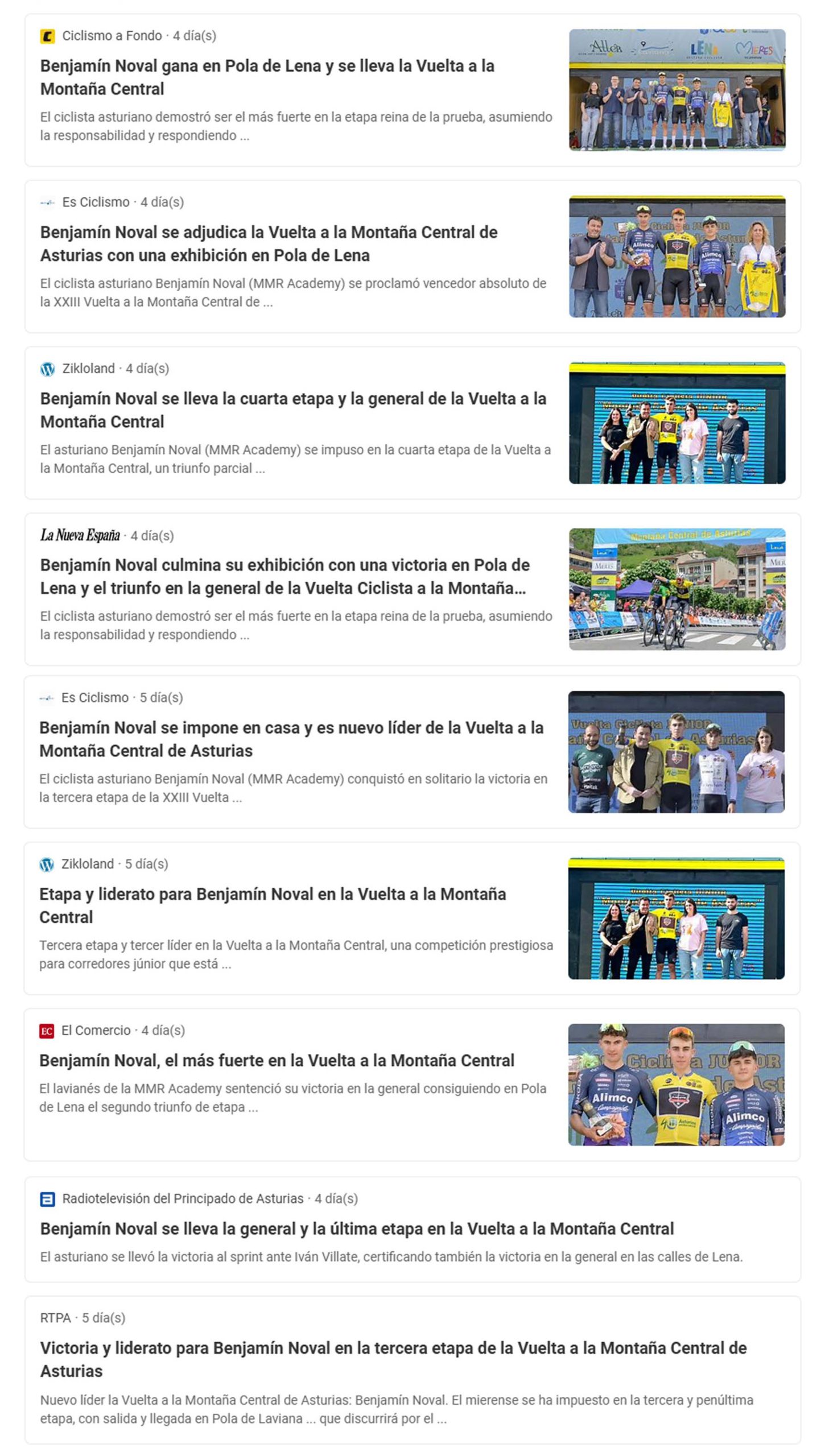Screen dimensions: 837x1456
Task: Open El Comercio article 'el más fuerte'
Action: 277,1060
